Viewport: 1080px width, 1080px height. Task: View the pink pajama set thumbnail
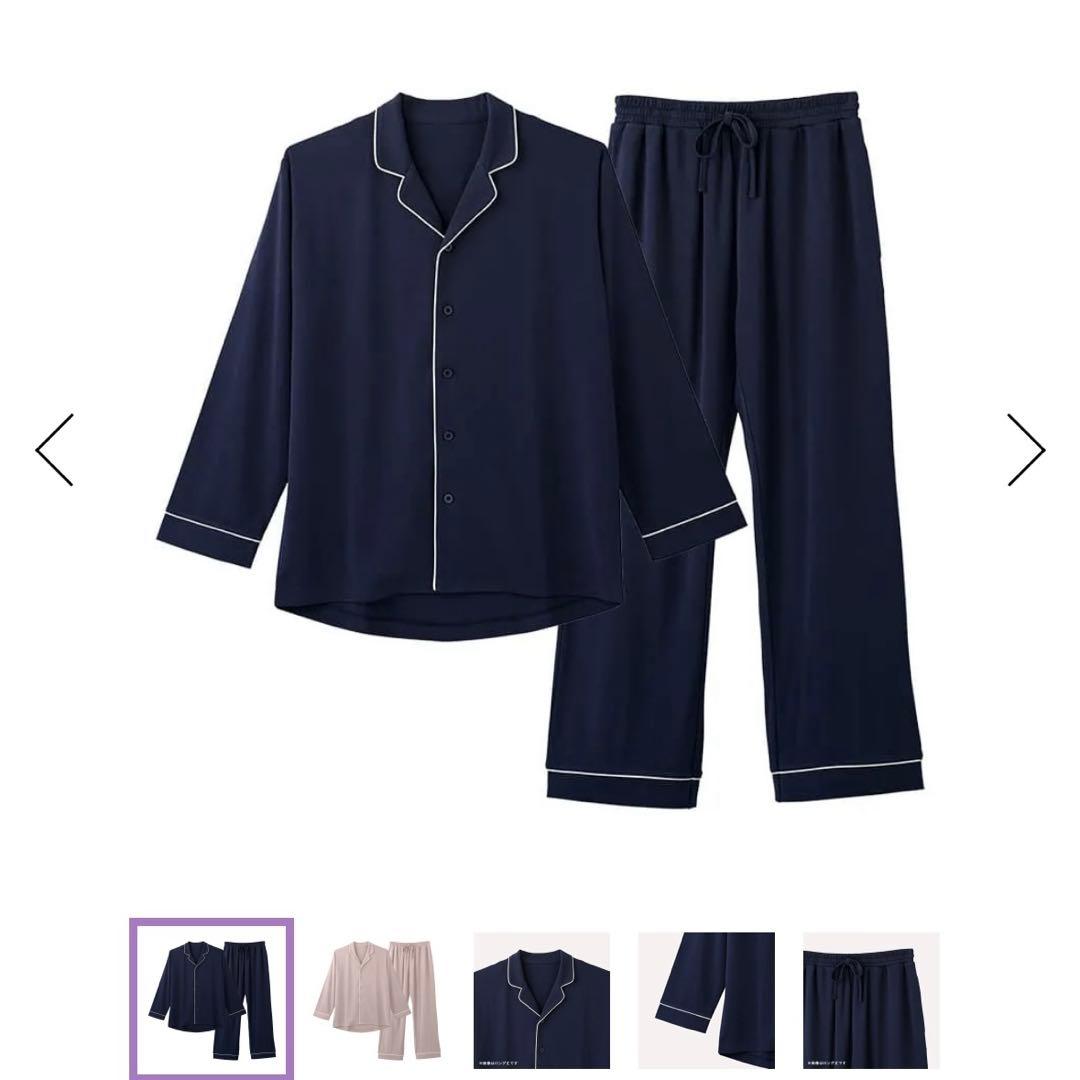point(377,1000)
